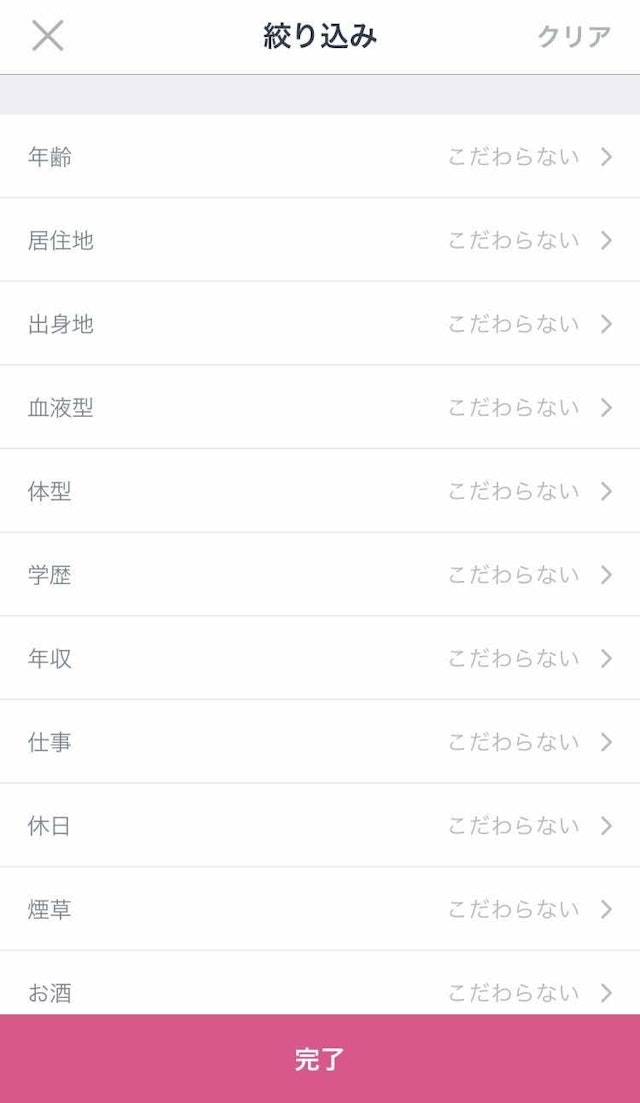Screen dimensions: 640x1103
Task: Pick the 年収 filter option
Action: (320, 659)
